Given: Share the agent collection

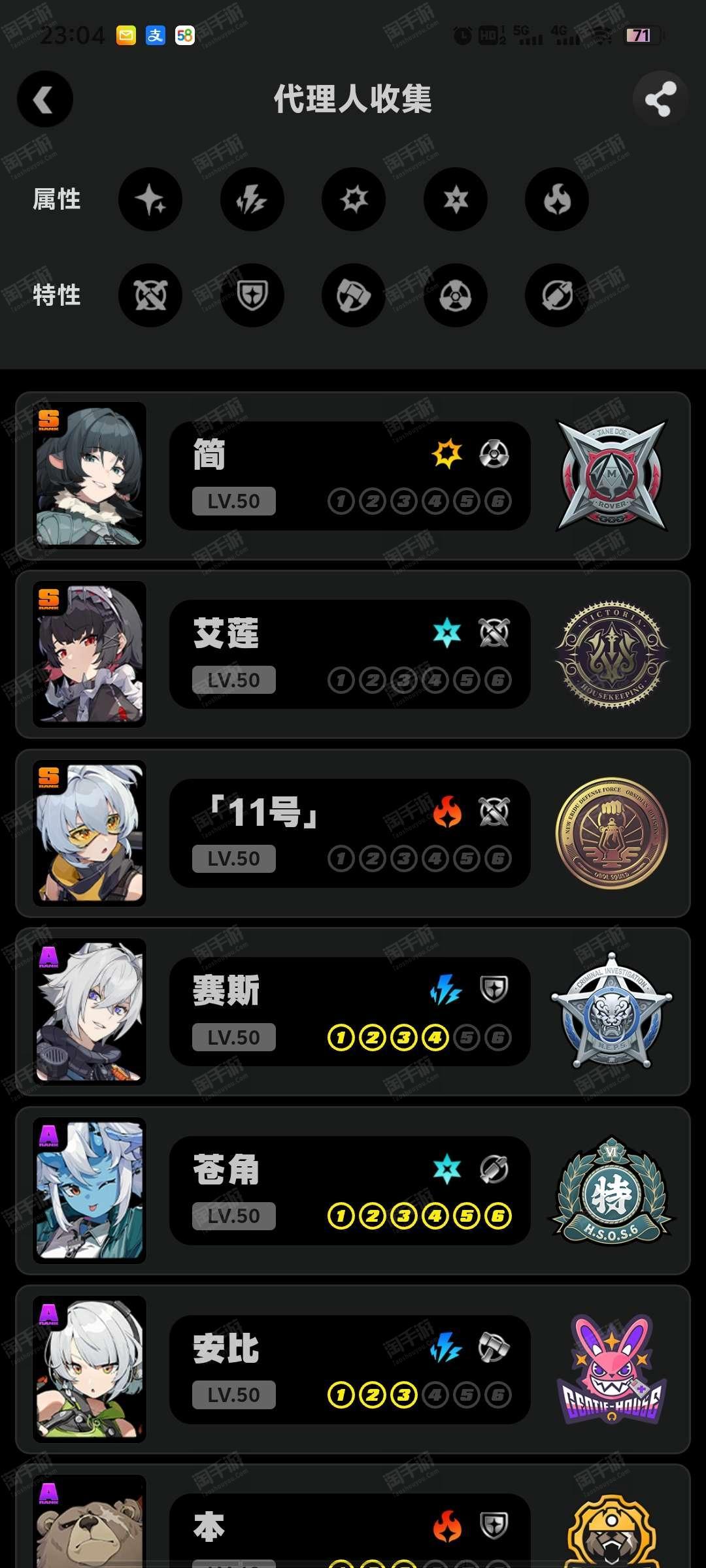Looking at the screenshot, I should [661, 99].
